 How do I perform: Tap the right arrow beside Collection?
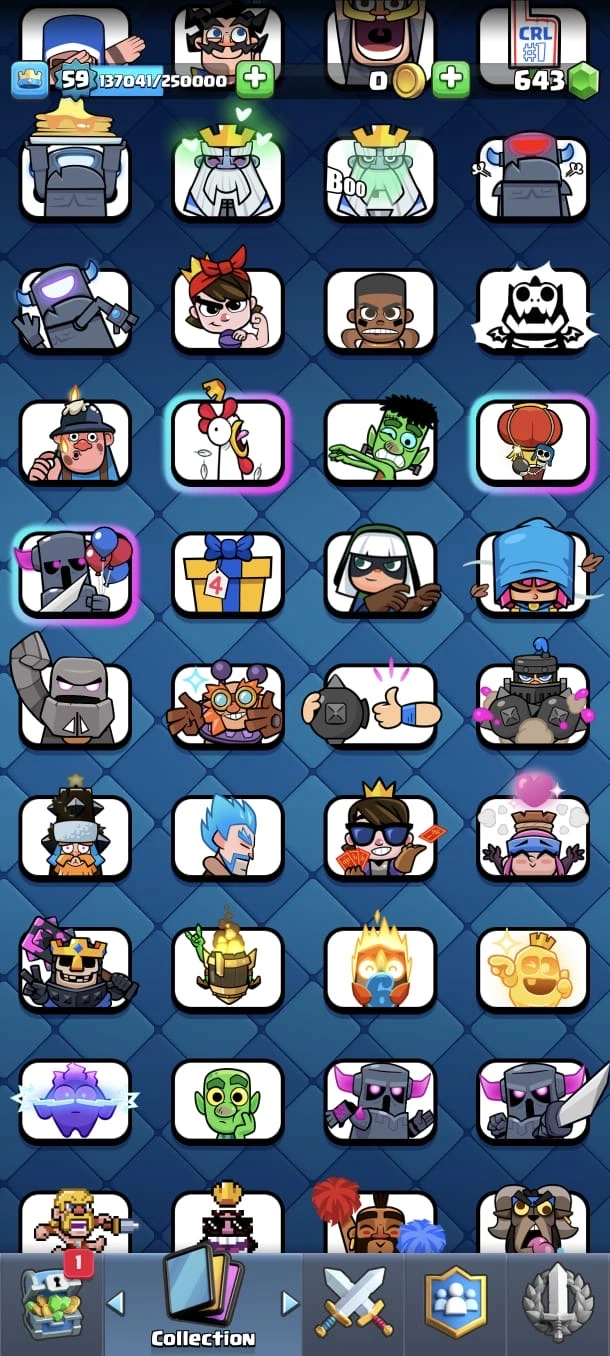coord(290,1303)
